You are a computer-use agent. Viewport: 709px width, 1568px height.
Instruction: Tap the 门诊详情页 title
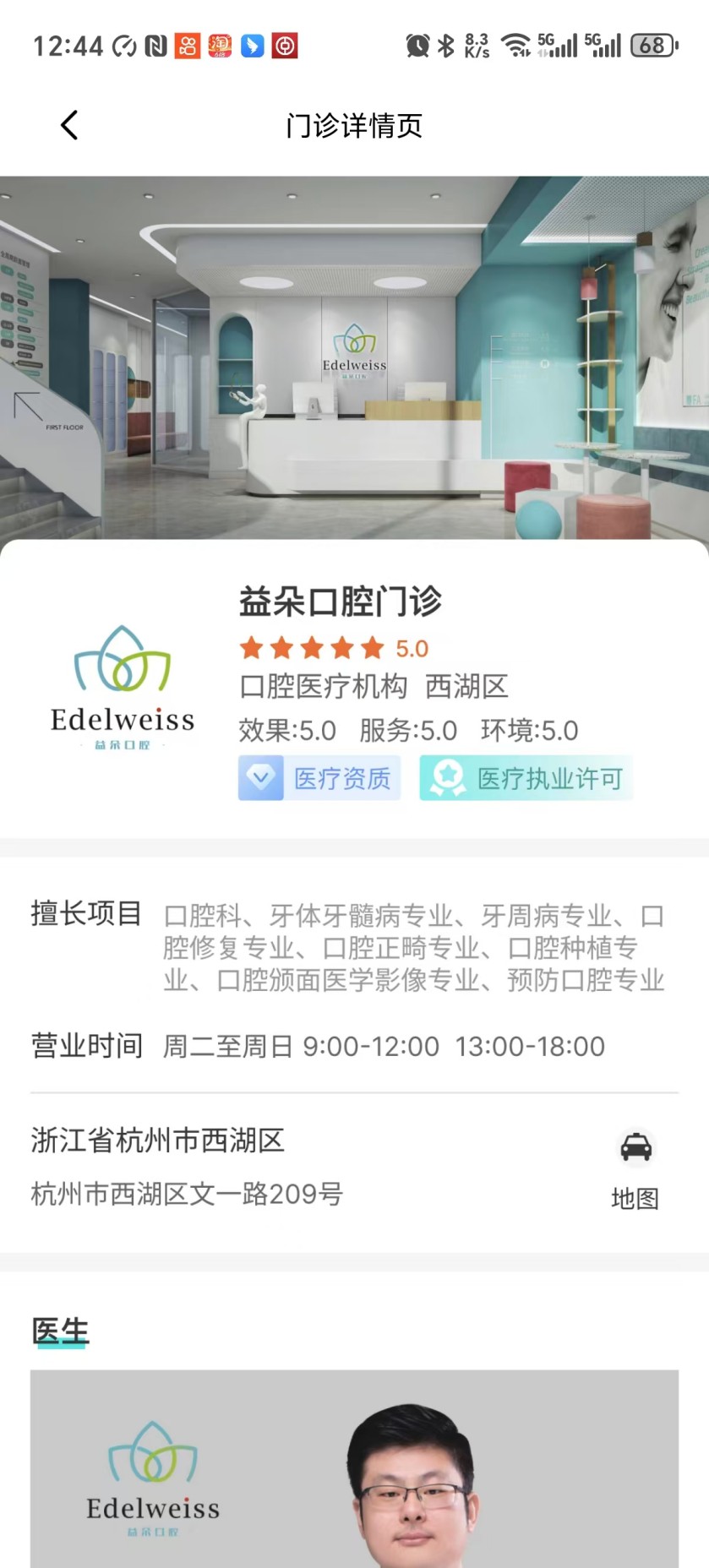click(354, 124)
